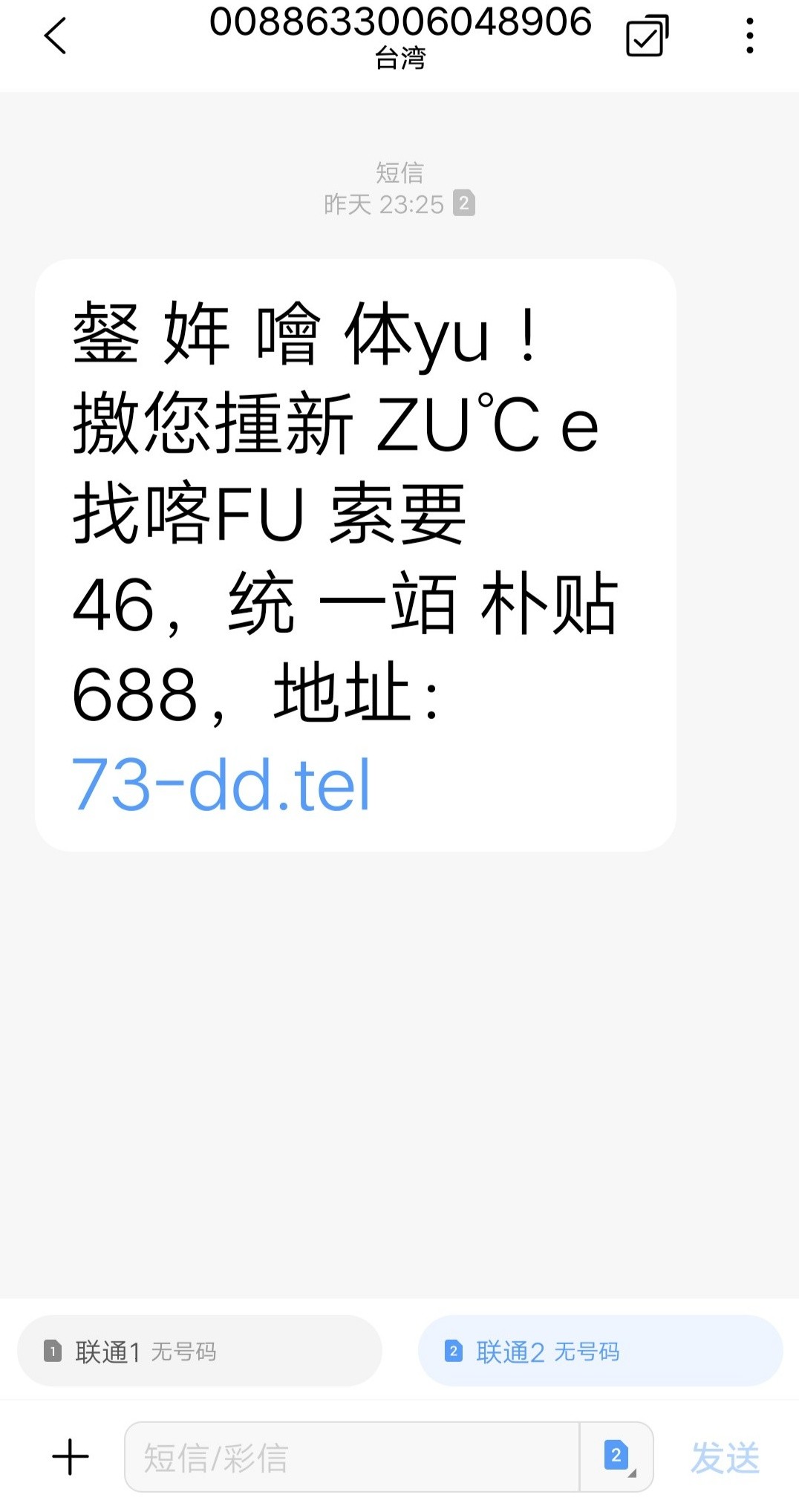Focus the 短信/彩信 message field
The height and width of the screenshot is (1512, 799).
click(x=351, y=1457)
